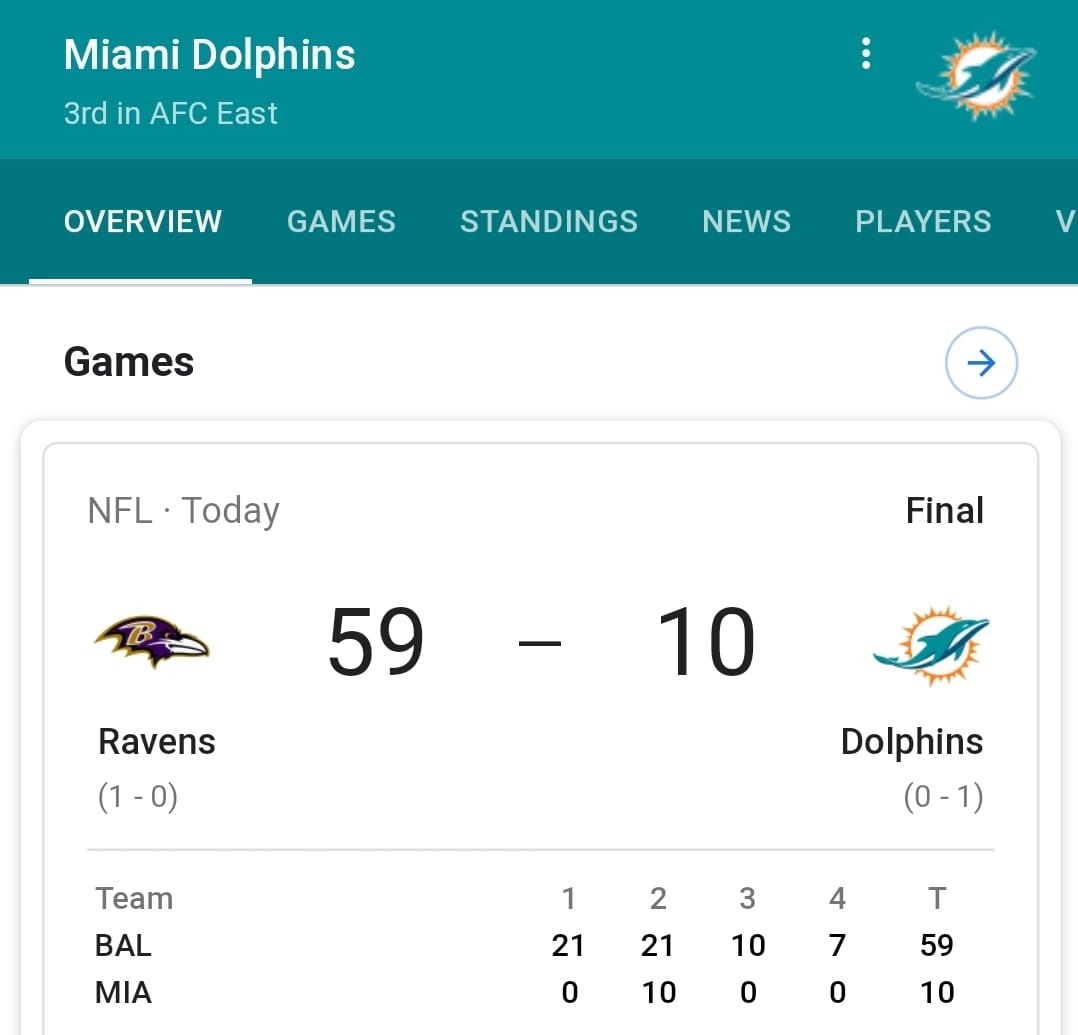Viewport: 1078px width, 1035px height.
Task: Open the News tab
Action: (746, 221)
